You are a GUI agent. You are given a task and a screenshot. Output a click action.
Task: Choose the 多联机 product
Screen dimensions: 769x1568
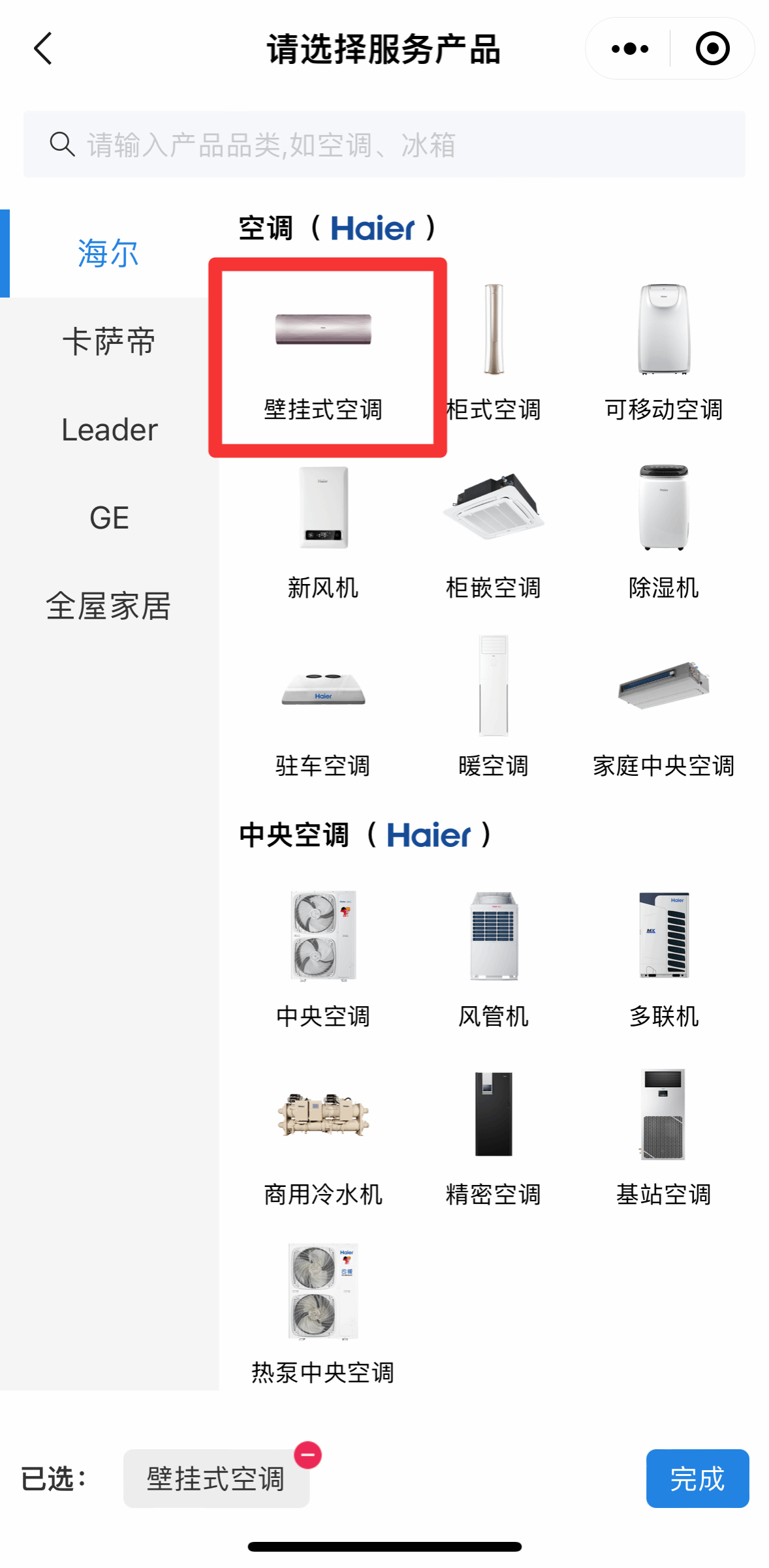tap(663, 959)
